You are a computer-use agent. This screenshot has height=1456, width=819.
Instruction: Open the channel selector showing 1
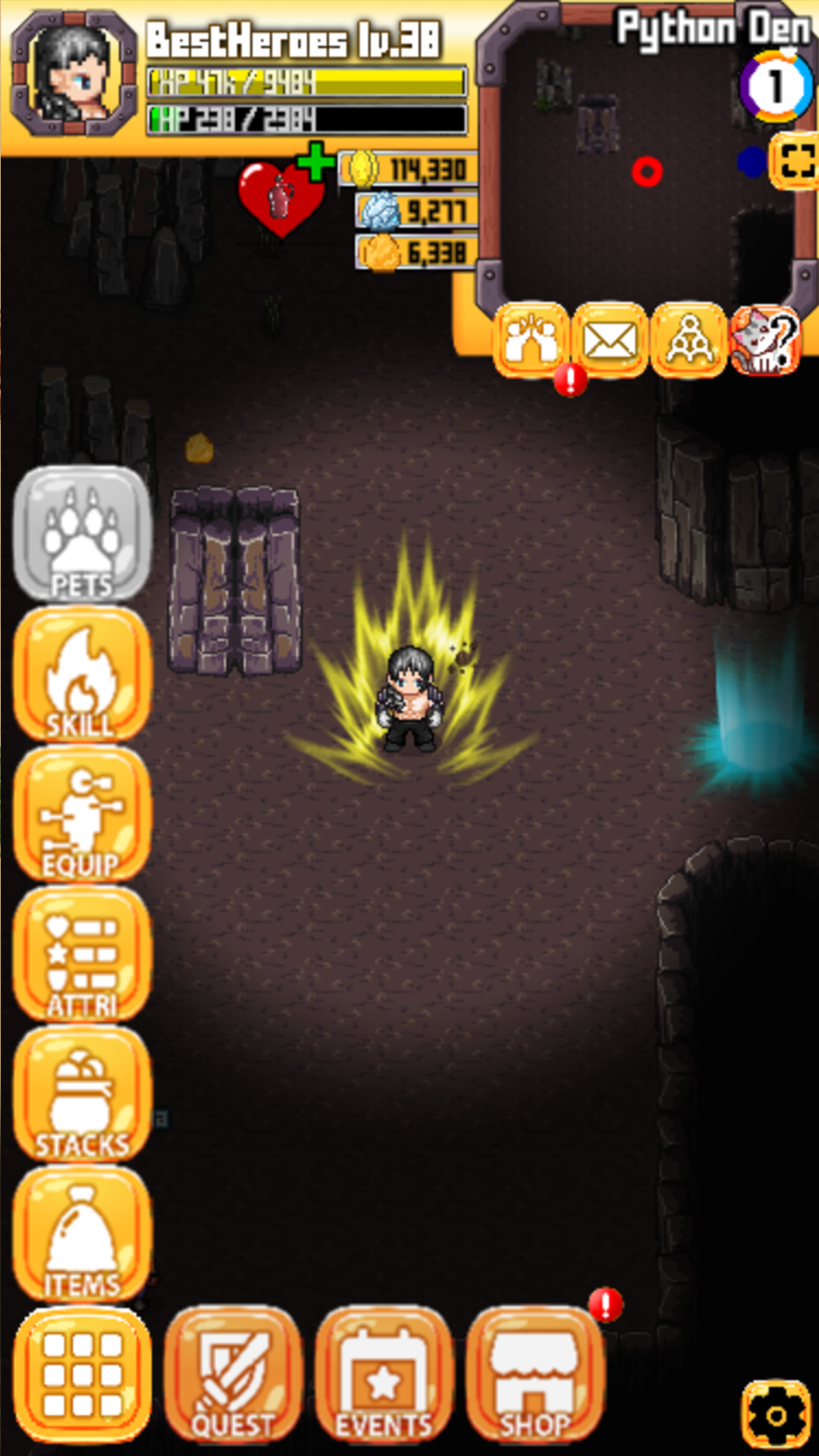pos(774,86)
